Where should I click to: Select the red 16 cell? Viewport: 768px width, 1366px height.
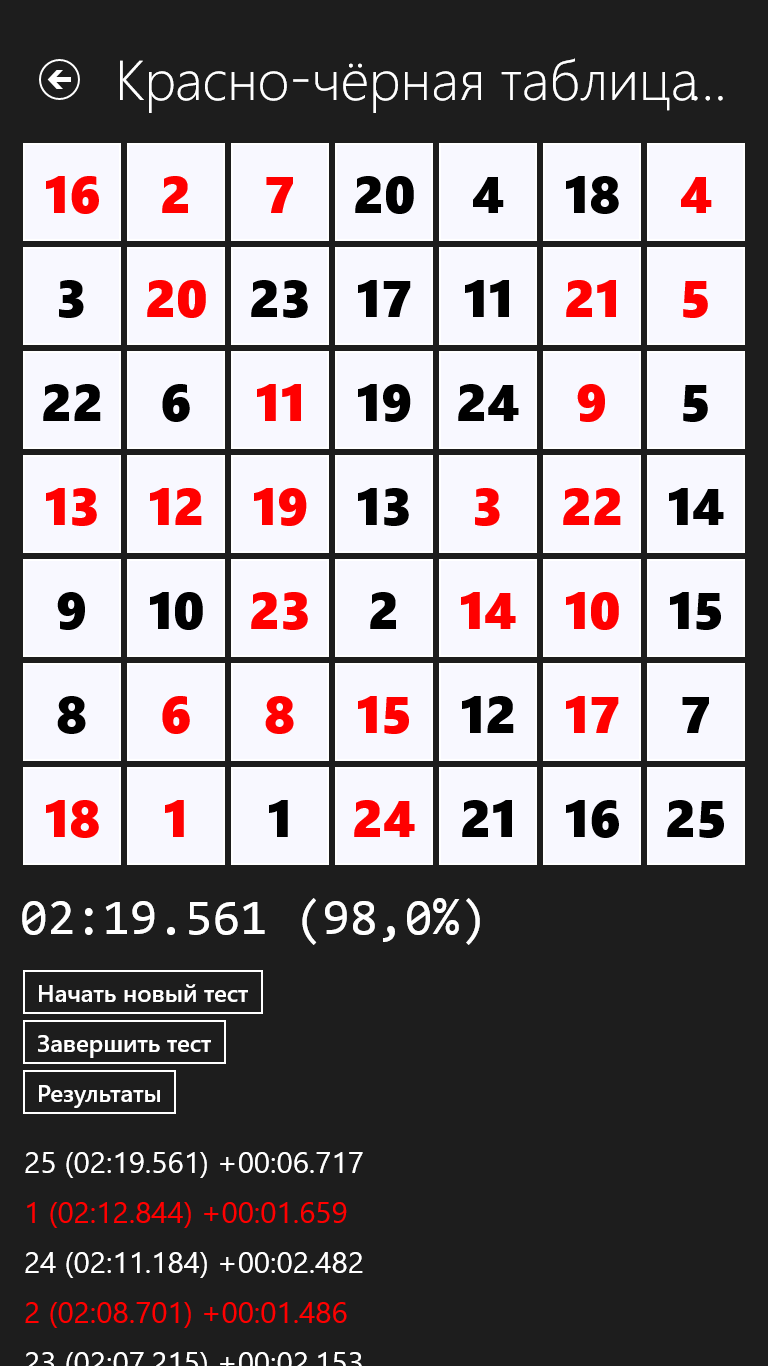(x=72, y=193)
